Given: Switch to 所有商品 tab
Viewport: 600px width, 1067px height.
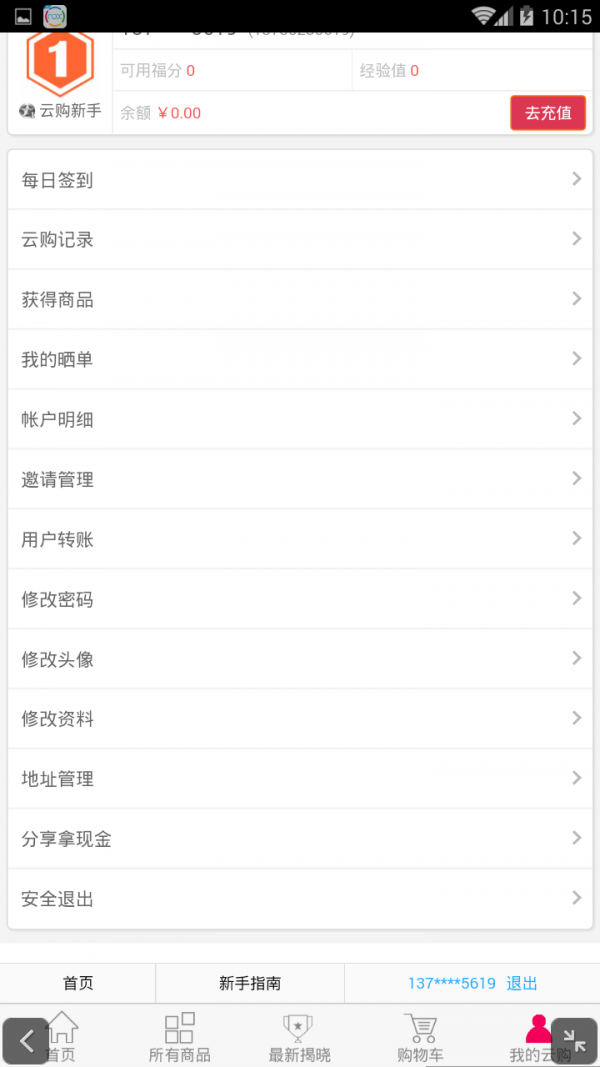Looking at the screenshot, I should pos(180,1038).
